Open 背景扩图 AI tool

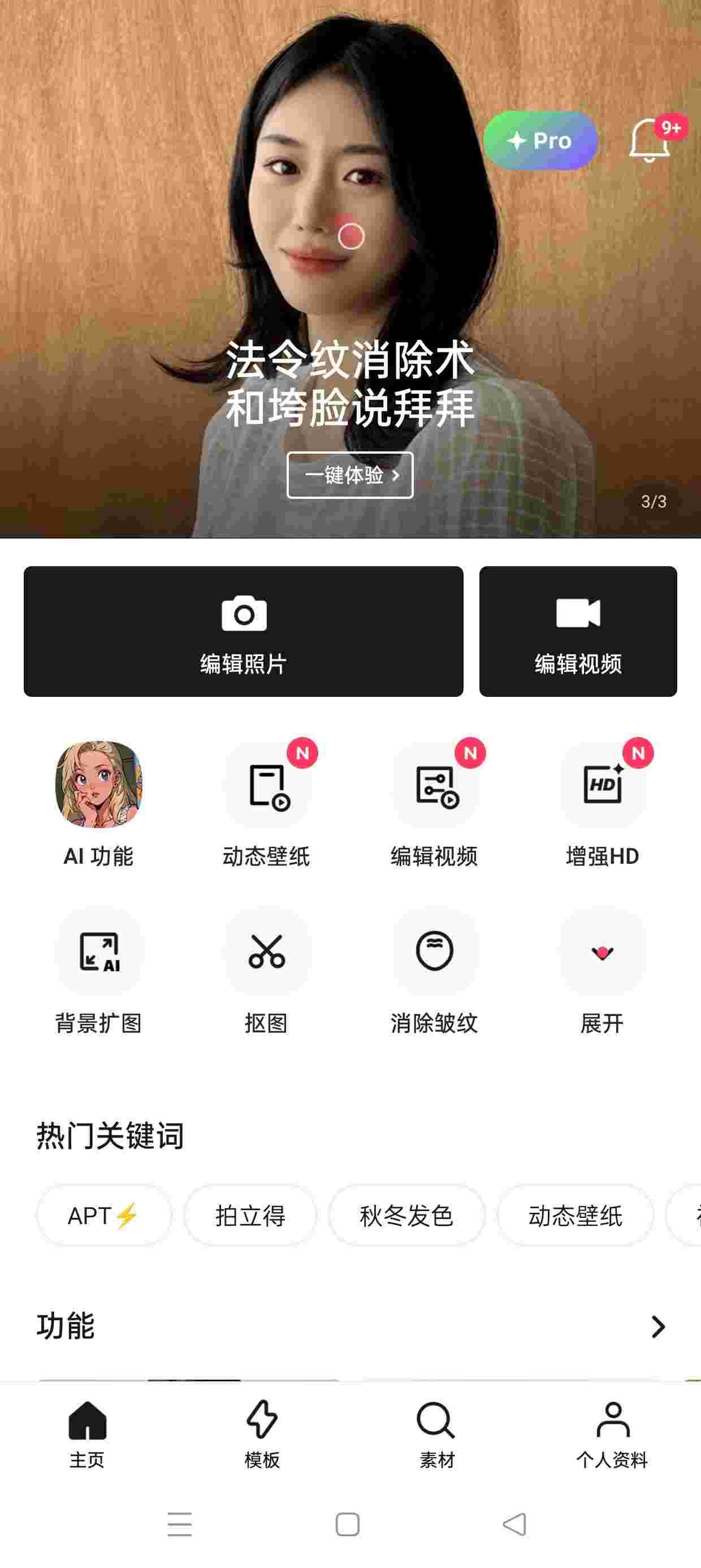(98, 951)
